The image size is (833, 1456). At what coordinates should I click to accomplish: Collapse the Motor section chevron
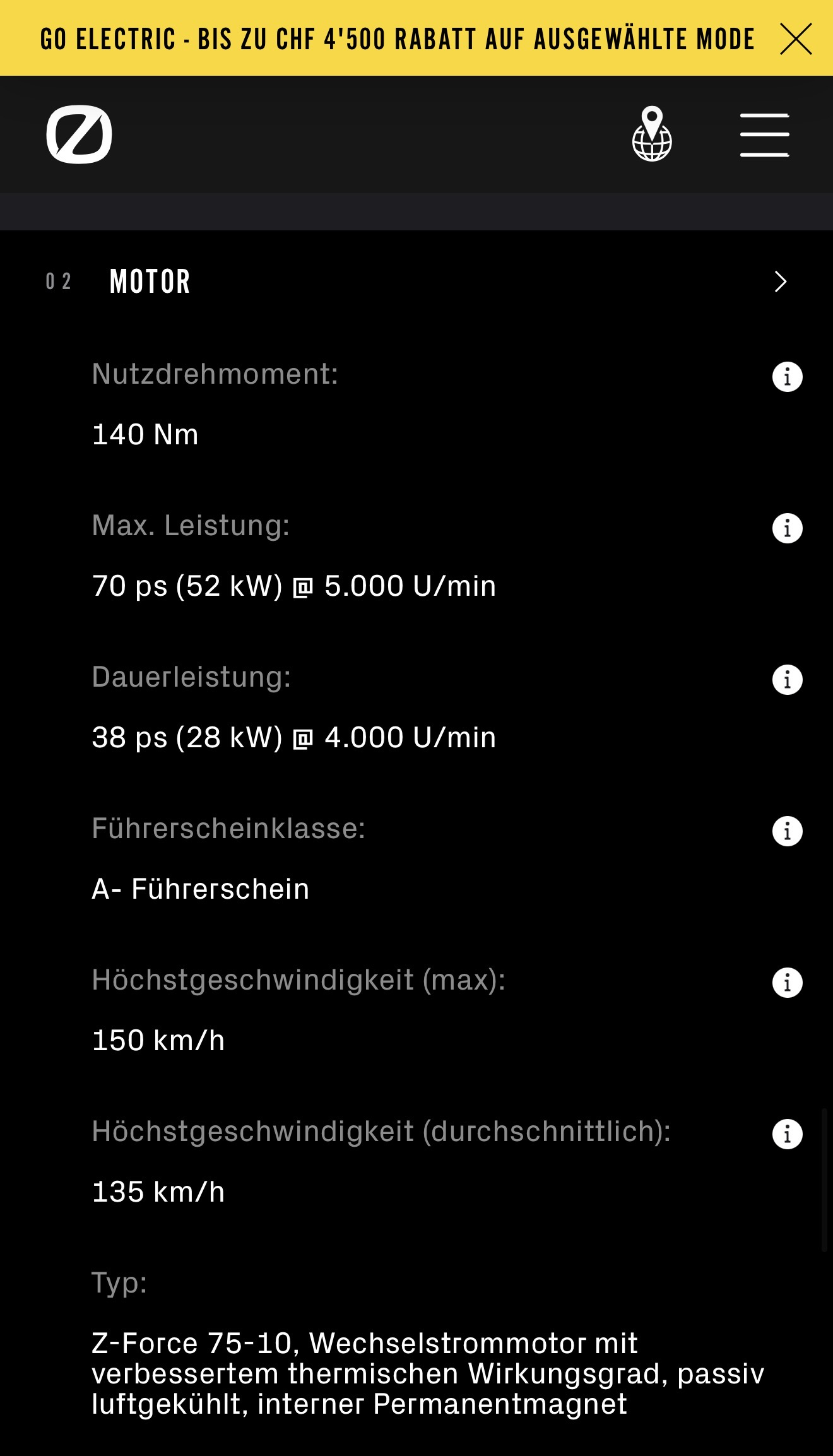pos(781,281)
